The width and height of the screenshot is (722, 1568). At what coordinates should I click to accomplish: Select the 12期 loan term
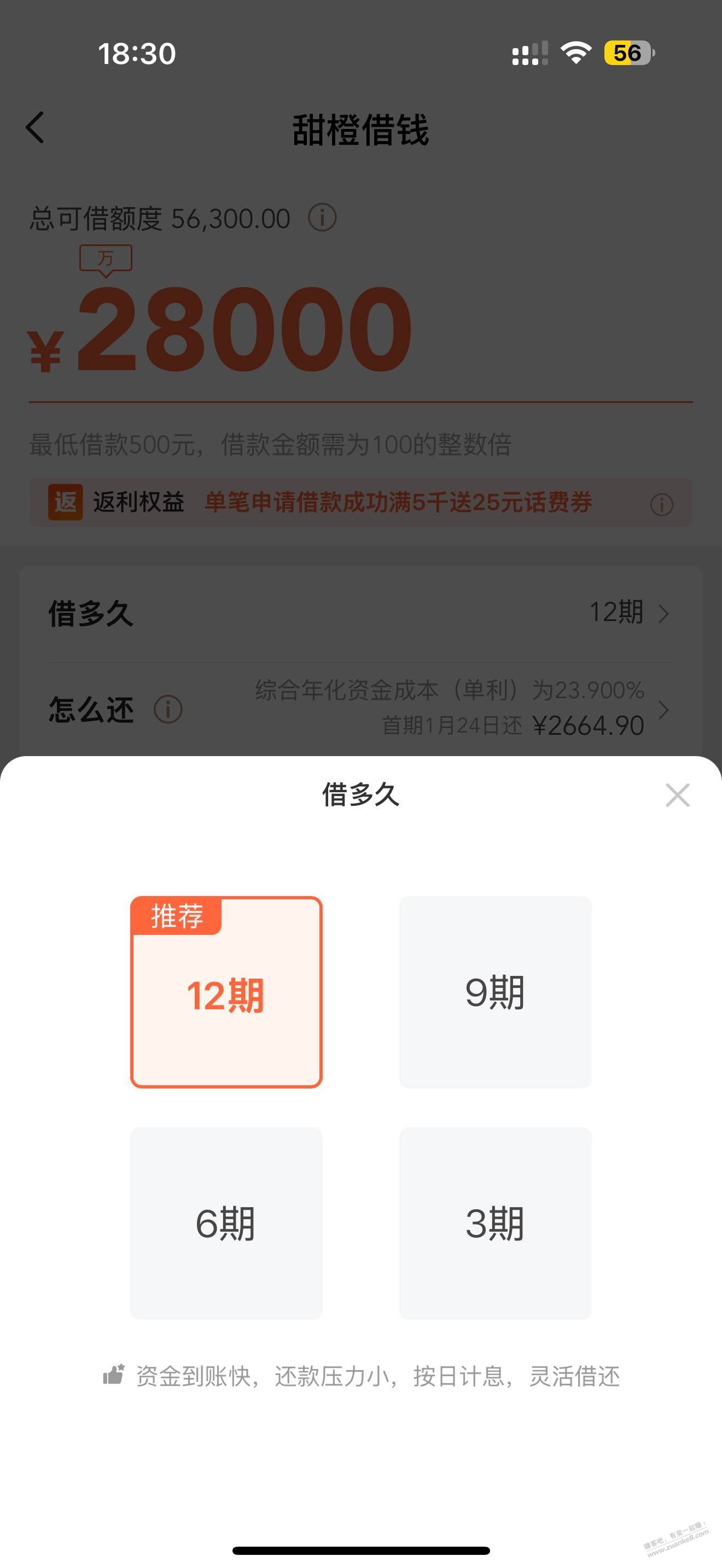click(x=226, y=992)
